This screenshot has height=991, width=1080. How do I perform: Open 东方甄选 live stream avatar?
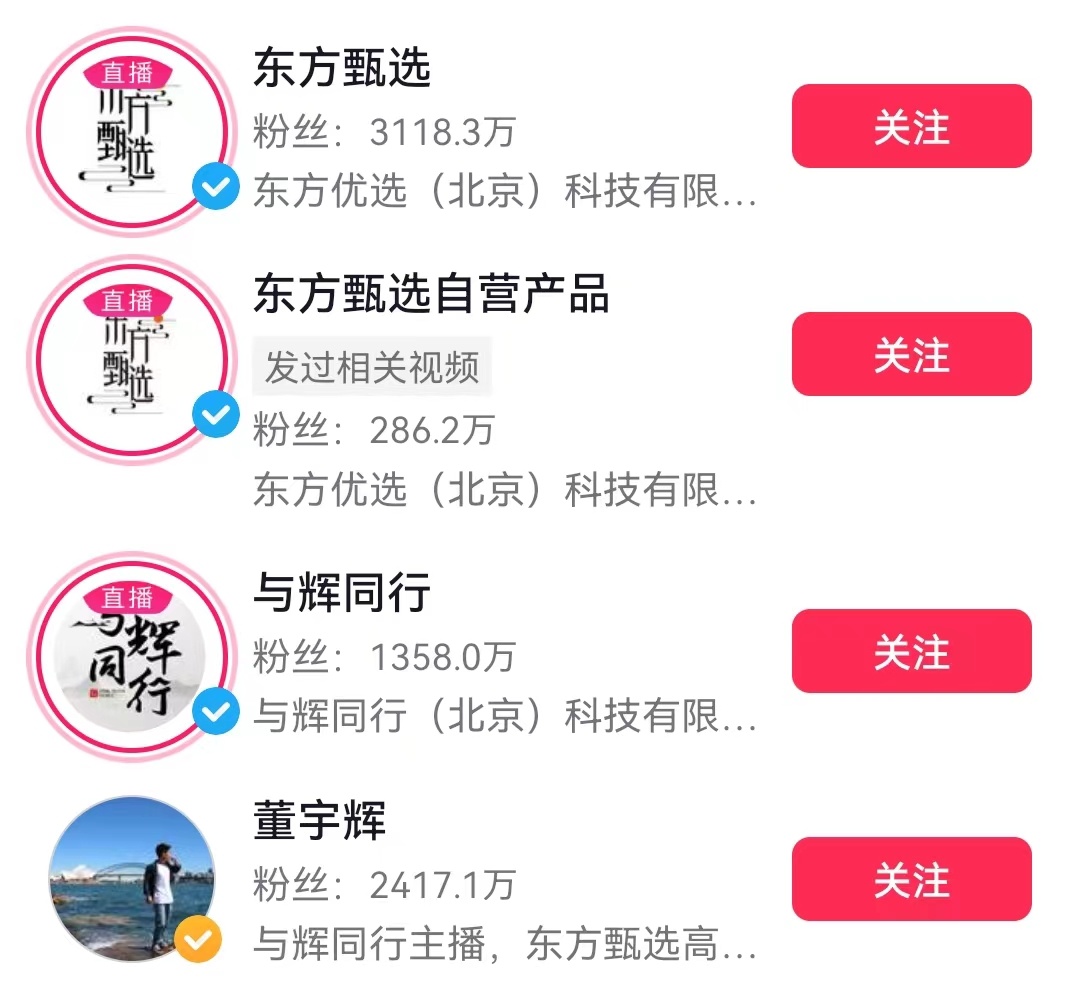click(130, 130)
